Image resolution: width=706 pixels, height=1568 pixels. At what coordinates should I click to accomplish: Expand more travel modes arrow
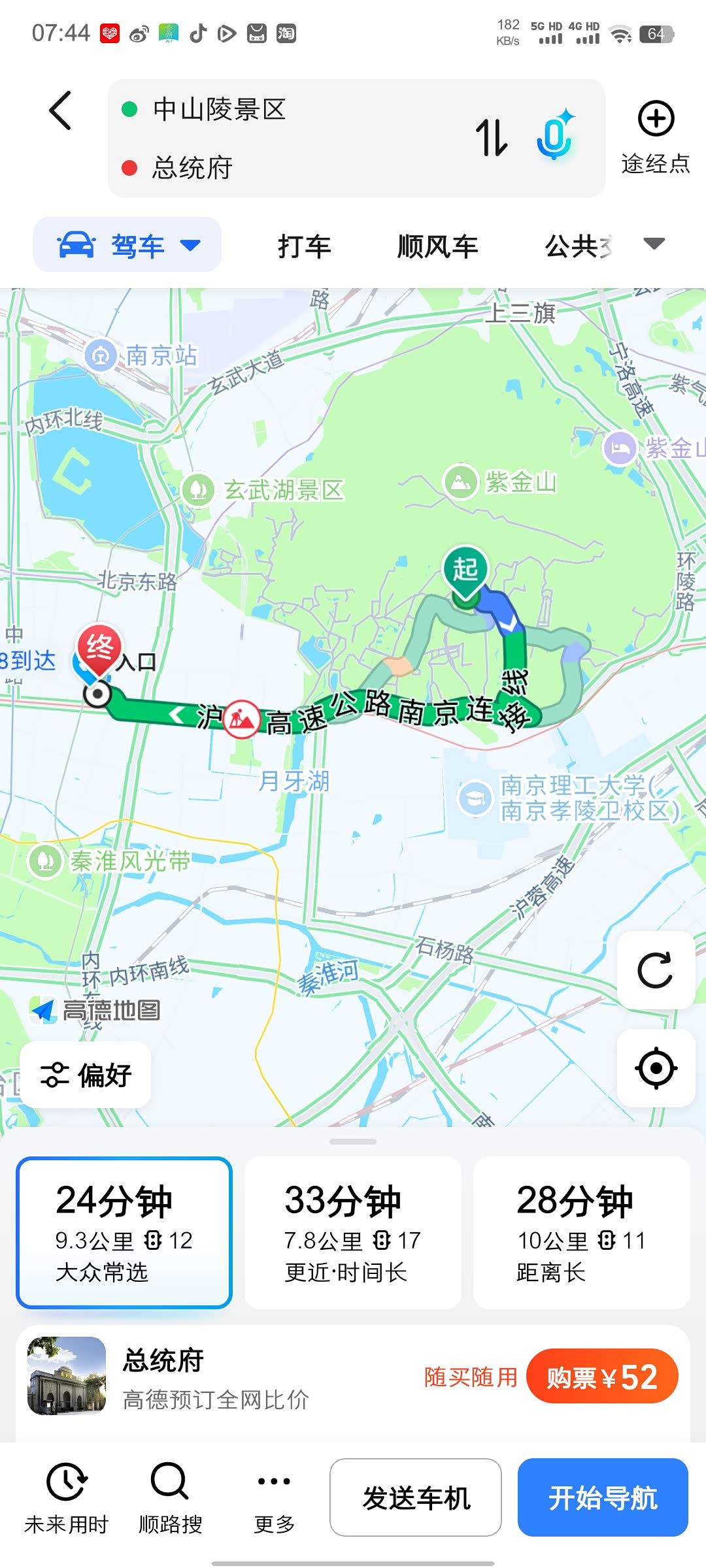pyautogui.click(x=654, y=244)
